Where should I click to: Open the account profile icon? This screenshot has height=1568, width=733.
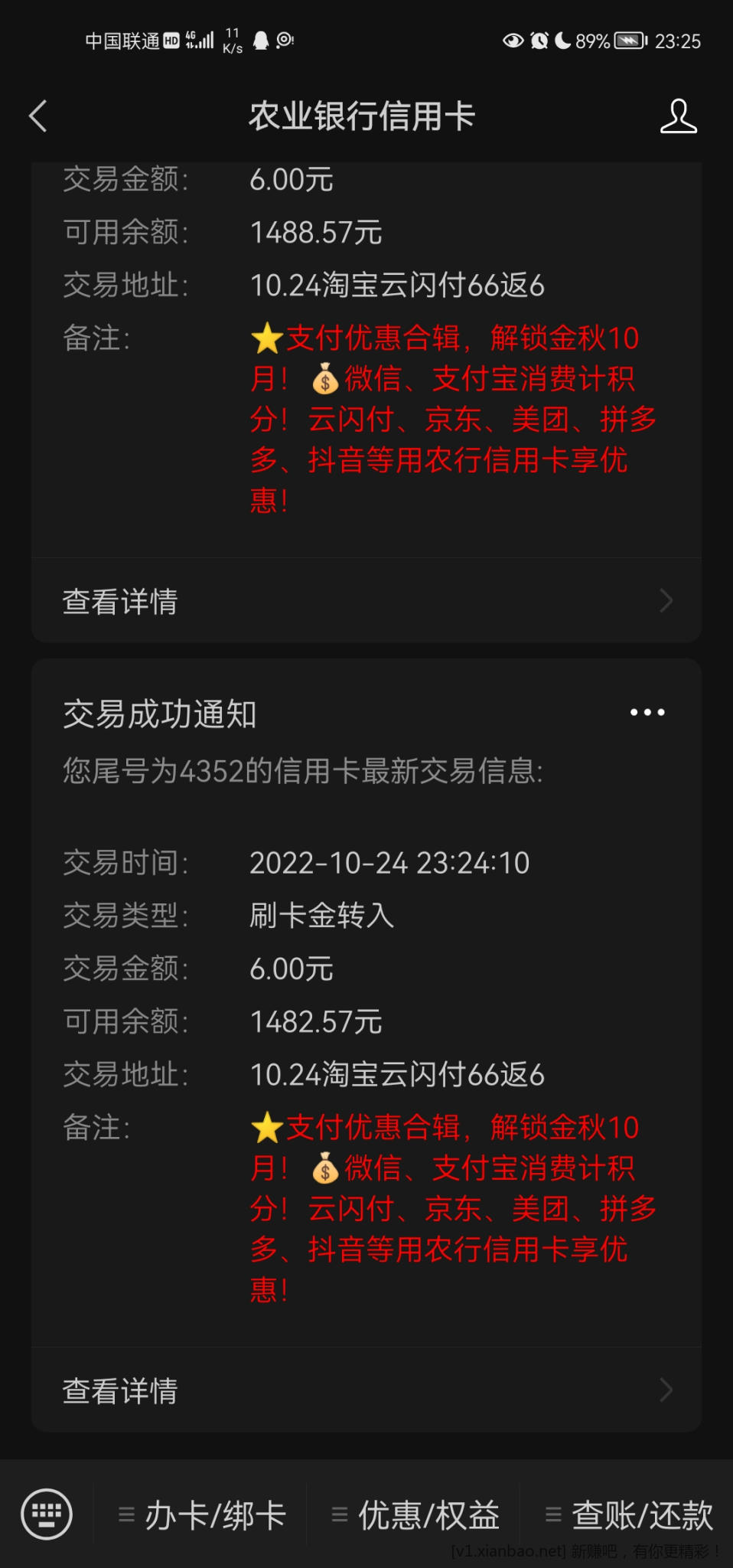pyautogui.click(x=678, y=116)
